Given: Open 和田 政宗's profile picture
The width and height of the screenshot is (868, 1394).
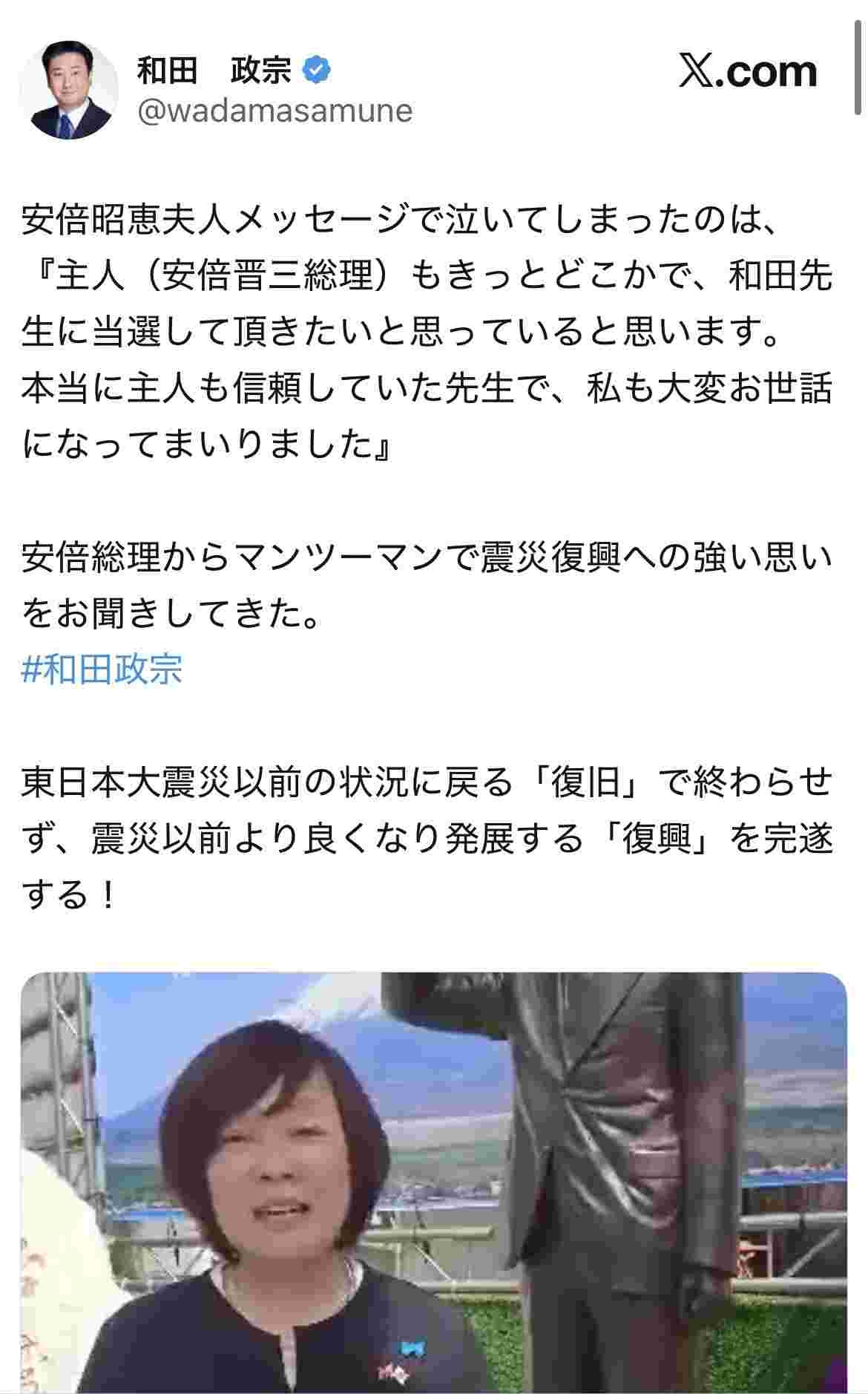Looking at the screenshot, I should tap(68, 91).
